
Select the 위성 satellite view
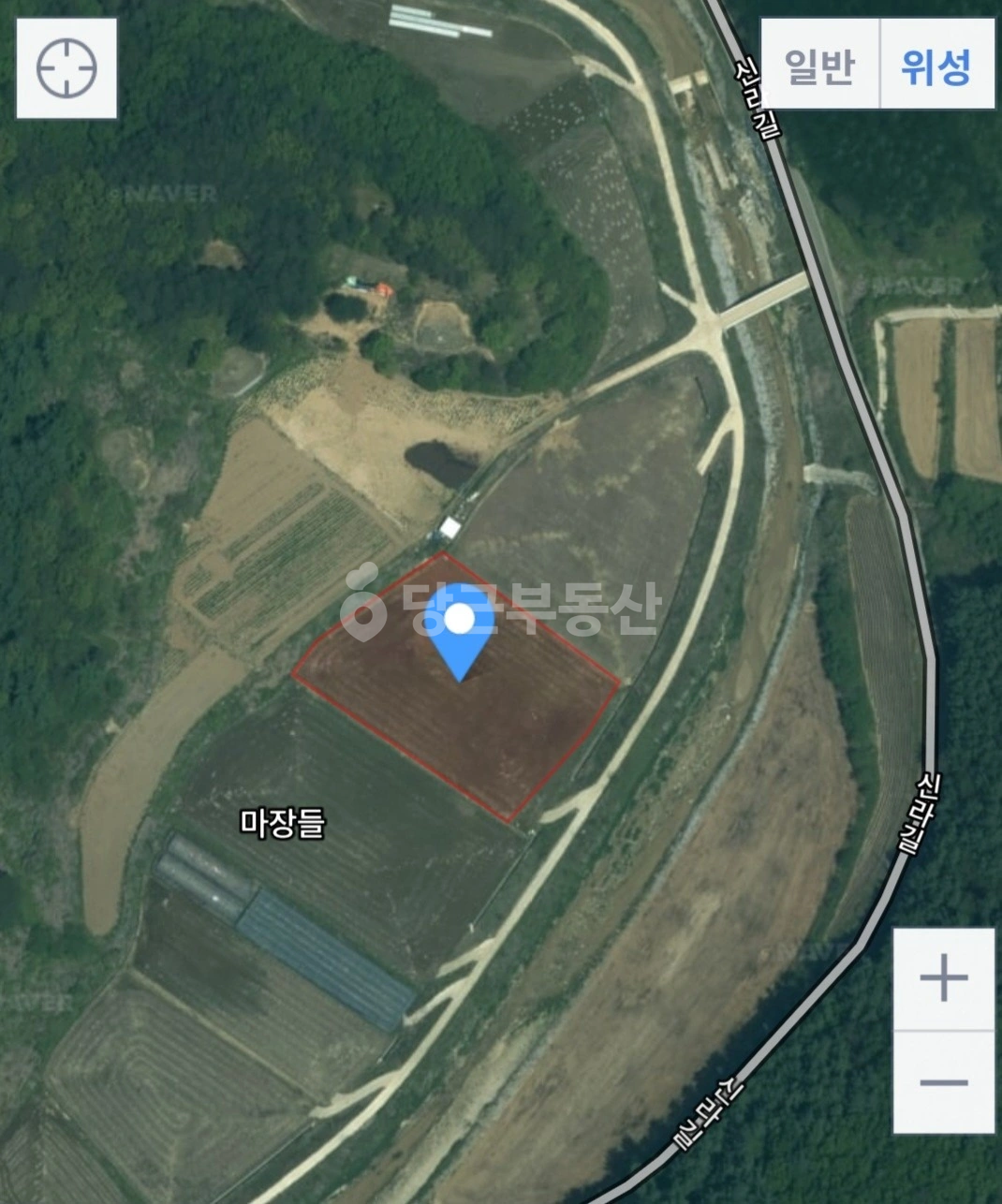[x=937, y=66]
